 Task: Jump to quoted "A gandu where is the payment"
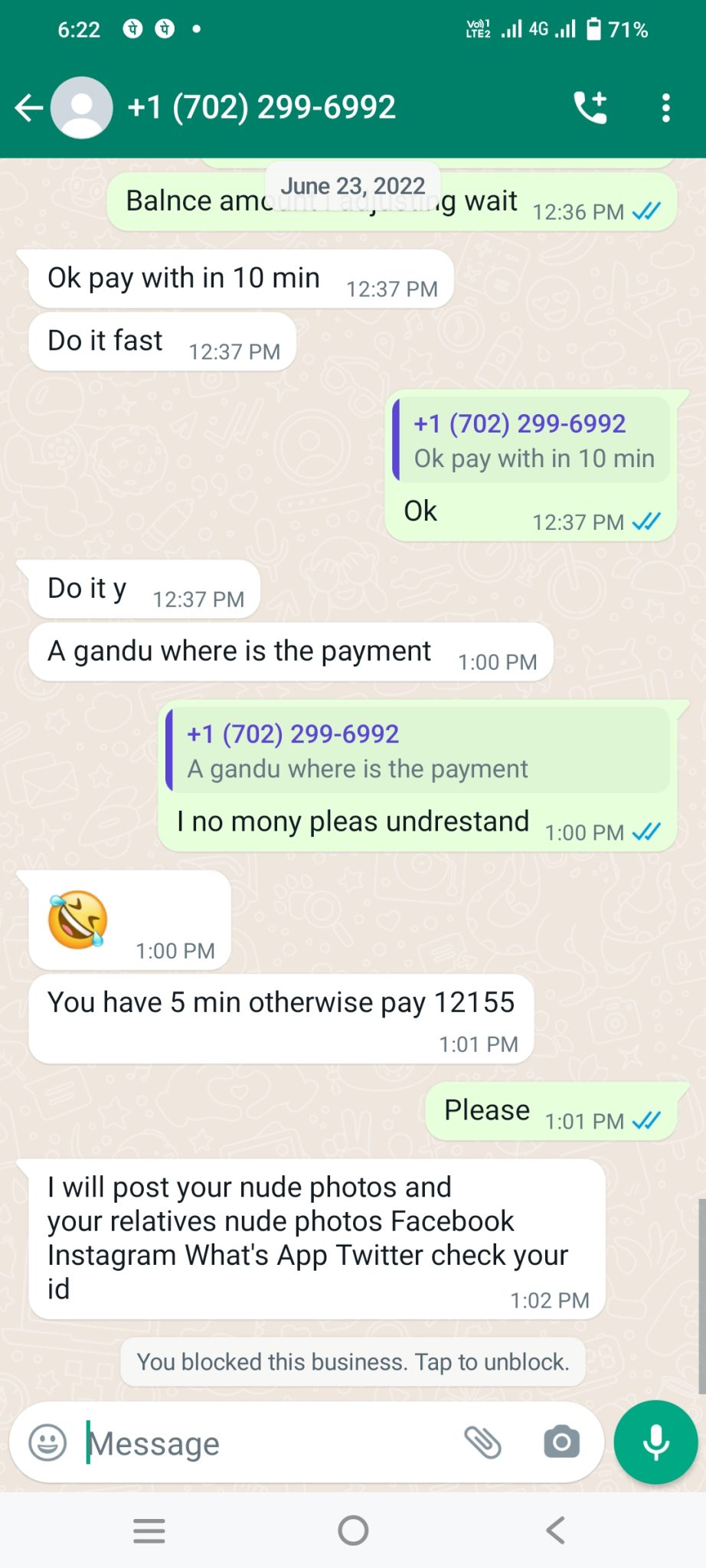[418, 751]
